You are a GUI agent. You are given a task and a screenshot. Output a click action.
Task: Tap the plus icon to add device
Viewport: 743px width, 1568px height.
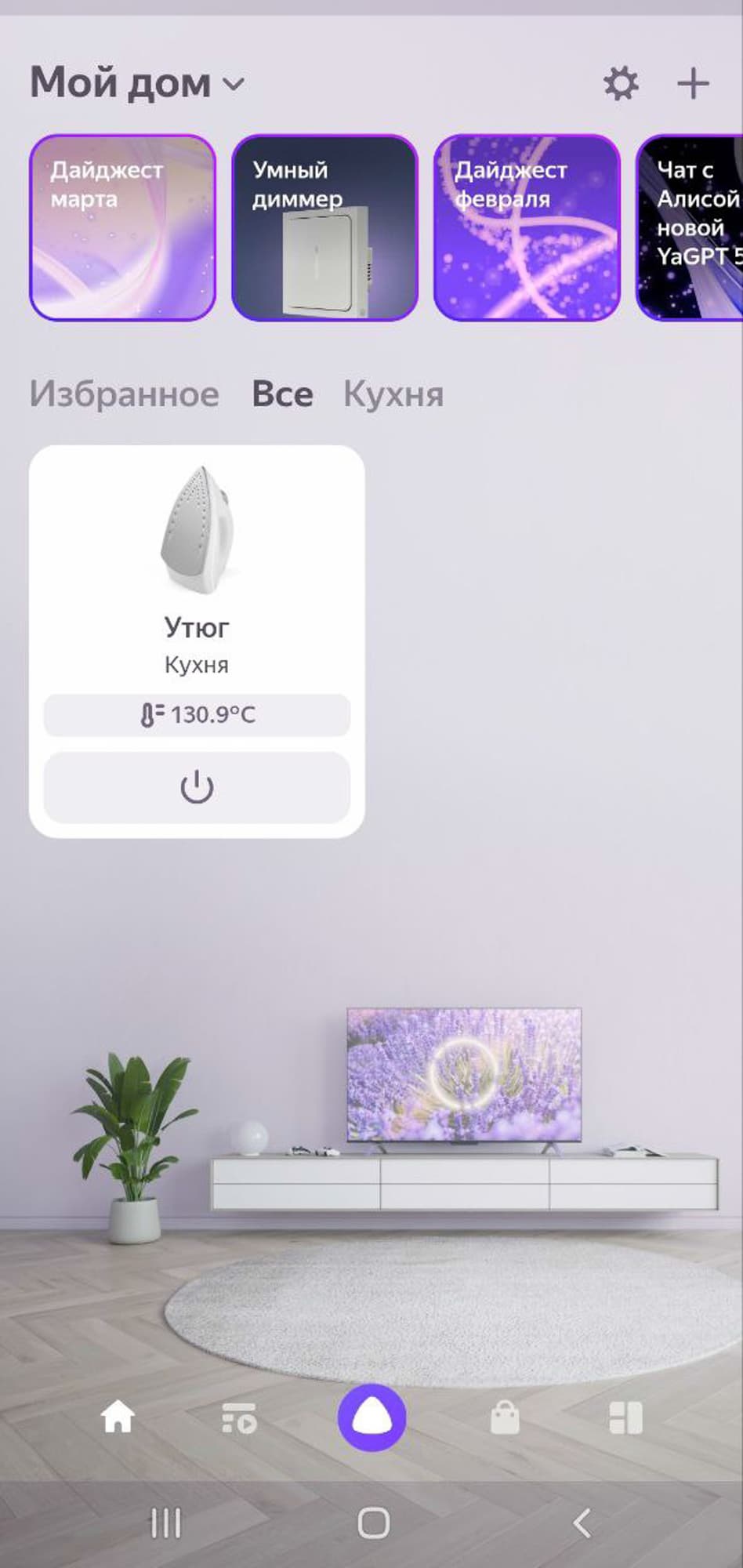pos(693,83)
